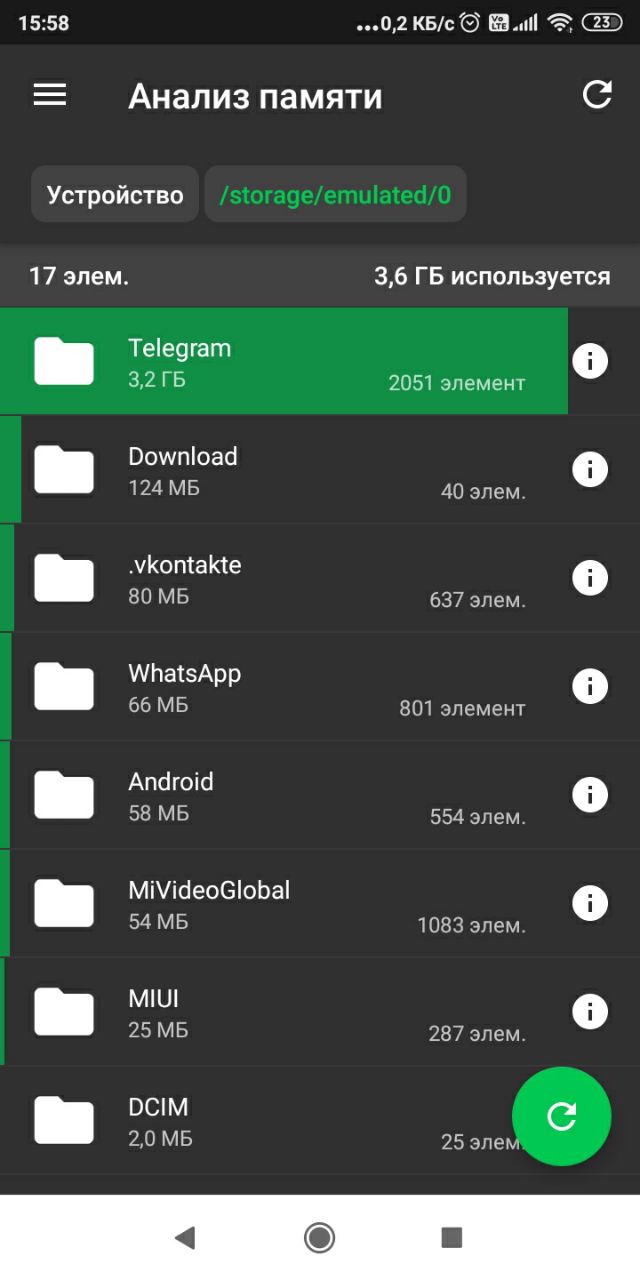Viewport: 640px width, 1280px height.
Task: Open the Download folder
Action: [284, 470]
